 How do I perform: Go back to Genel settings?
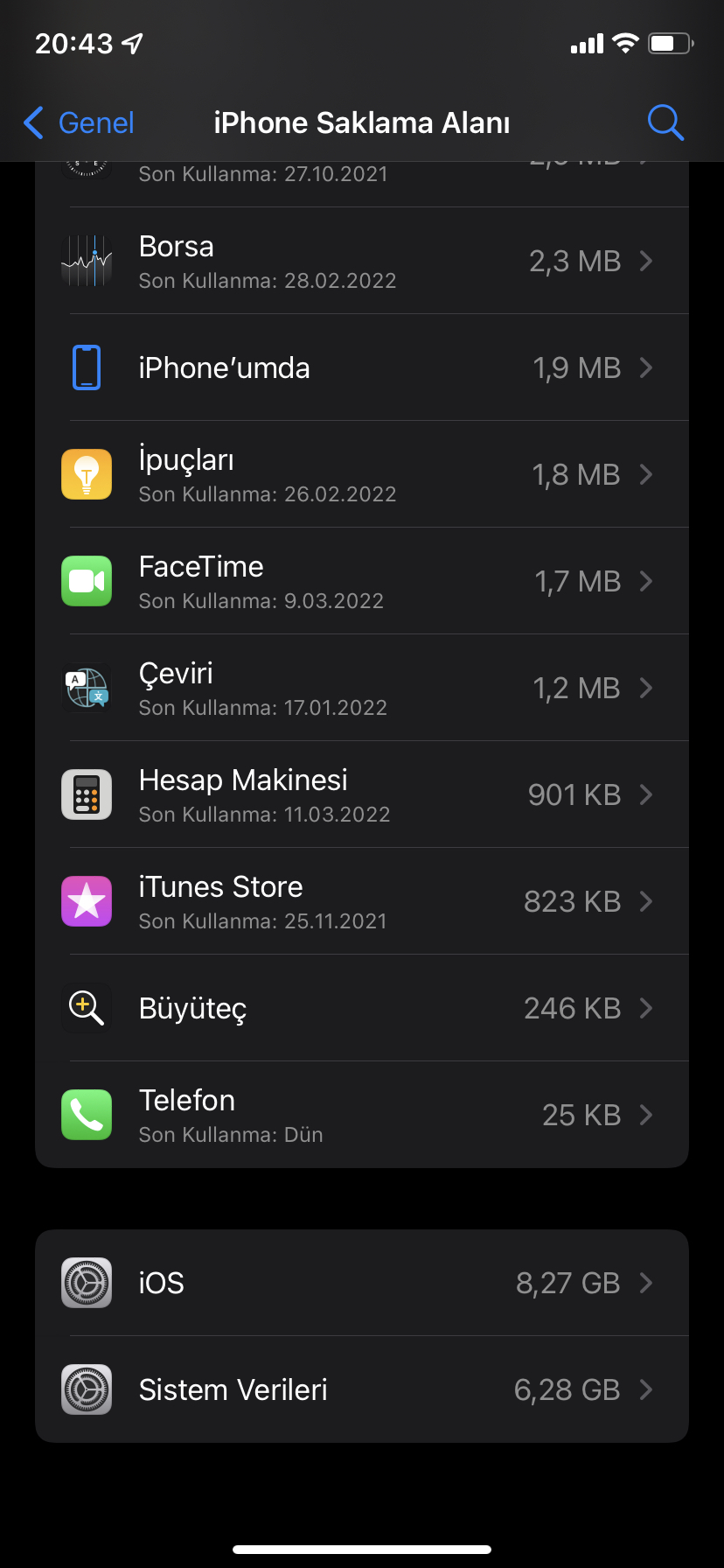(79, 122)
